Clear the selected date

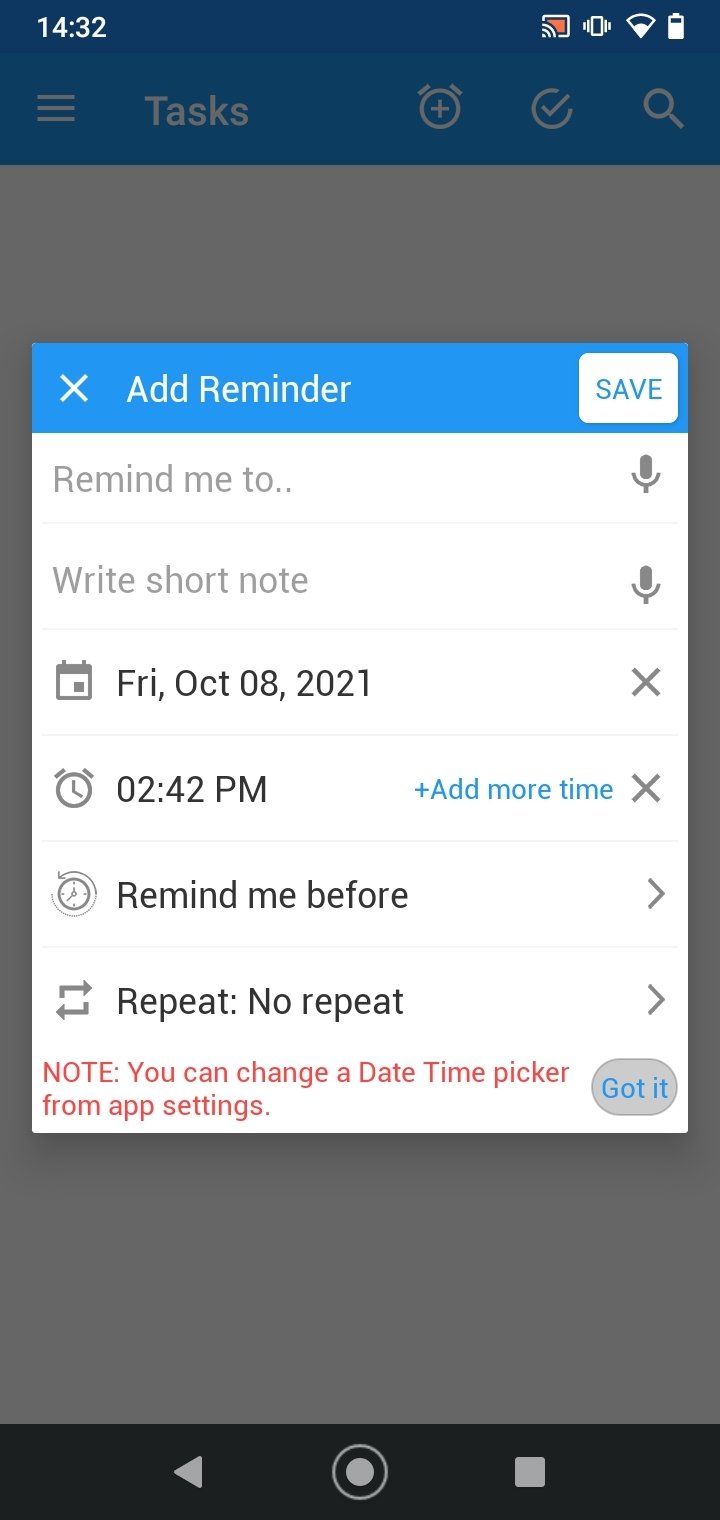click(x=646, y=683)
